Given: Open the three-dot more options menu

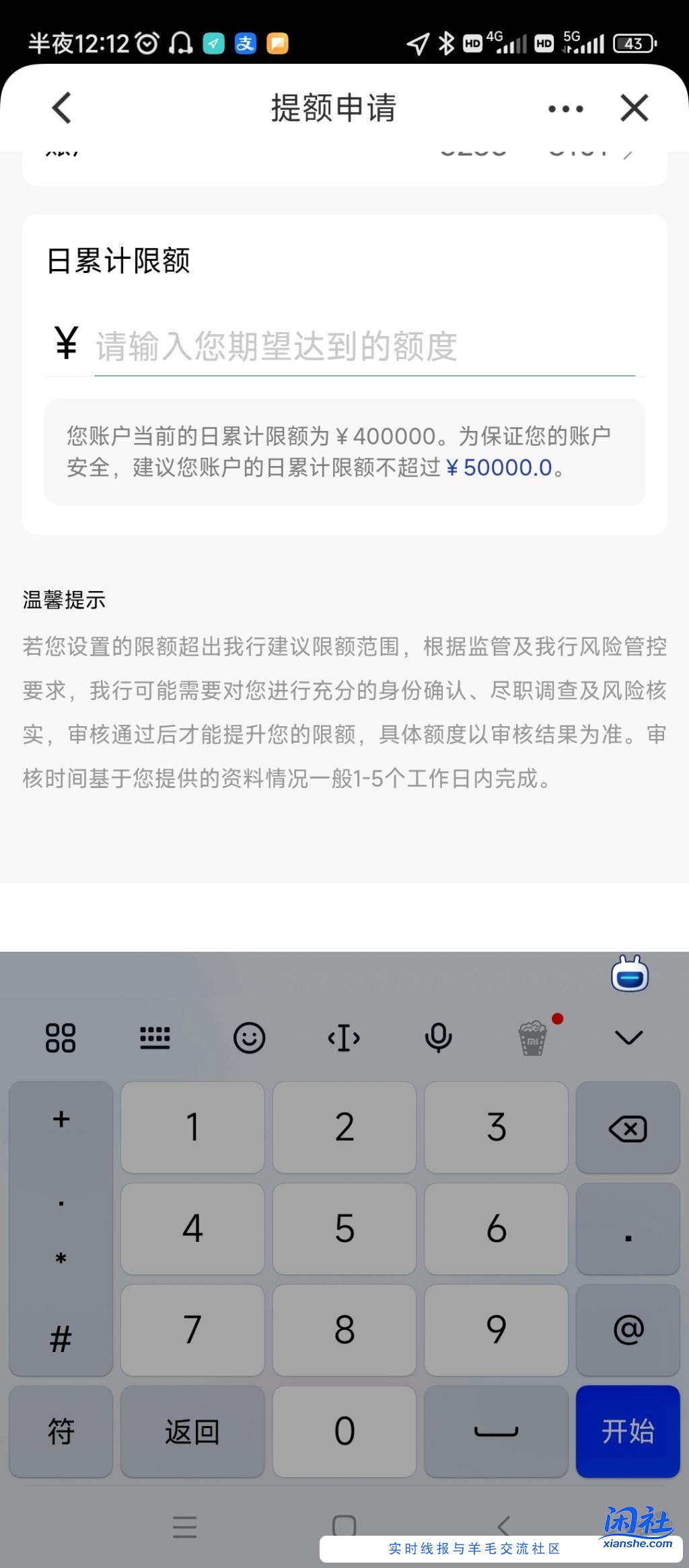Looking at the screenshot, I should pyautogui.click(x=564, y=108).
